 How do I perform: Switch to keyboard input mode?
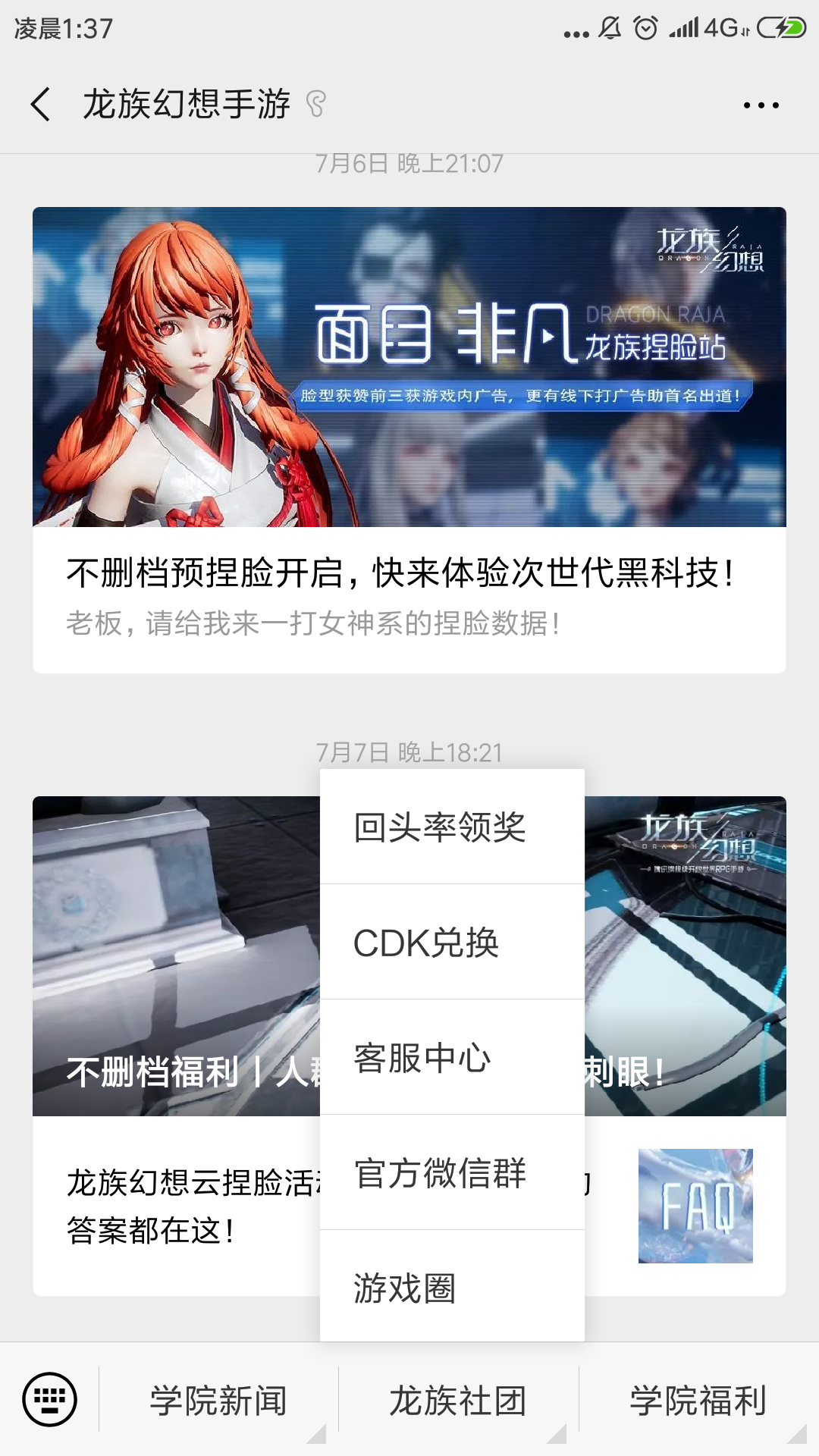[50, 1399]
